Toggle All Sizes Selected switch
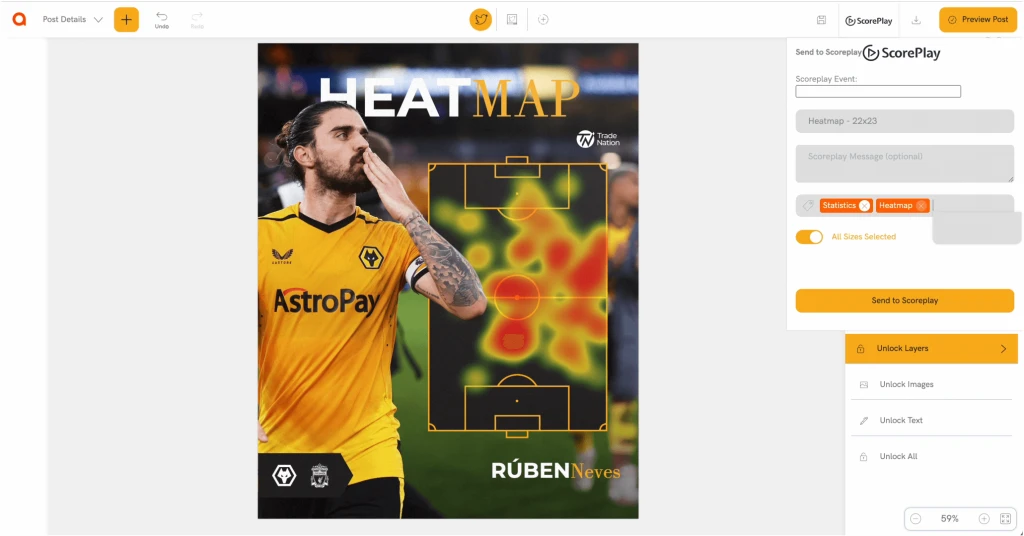The height and width of the screenshot is (536, 1024). click(809, 237)
